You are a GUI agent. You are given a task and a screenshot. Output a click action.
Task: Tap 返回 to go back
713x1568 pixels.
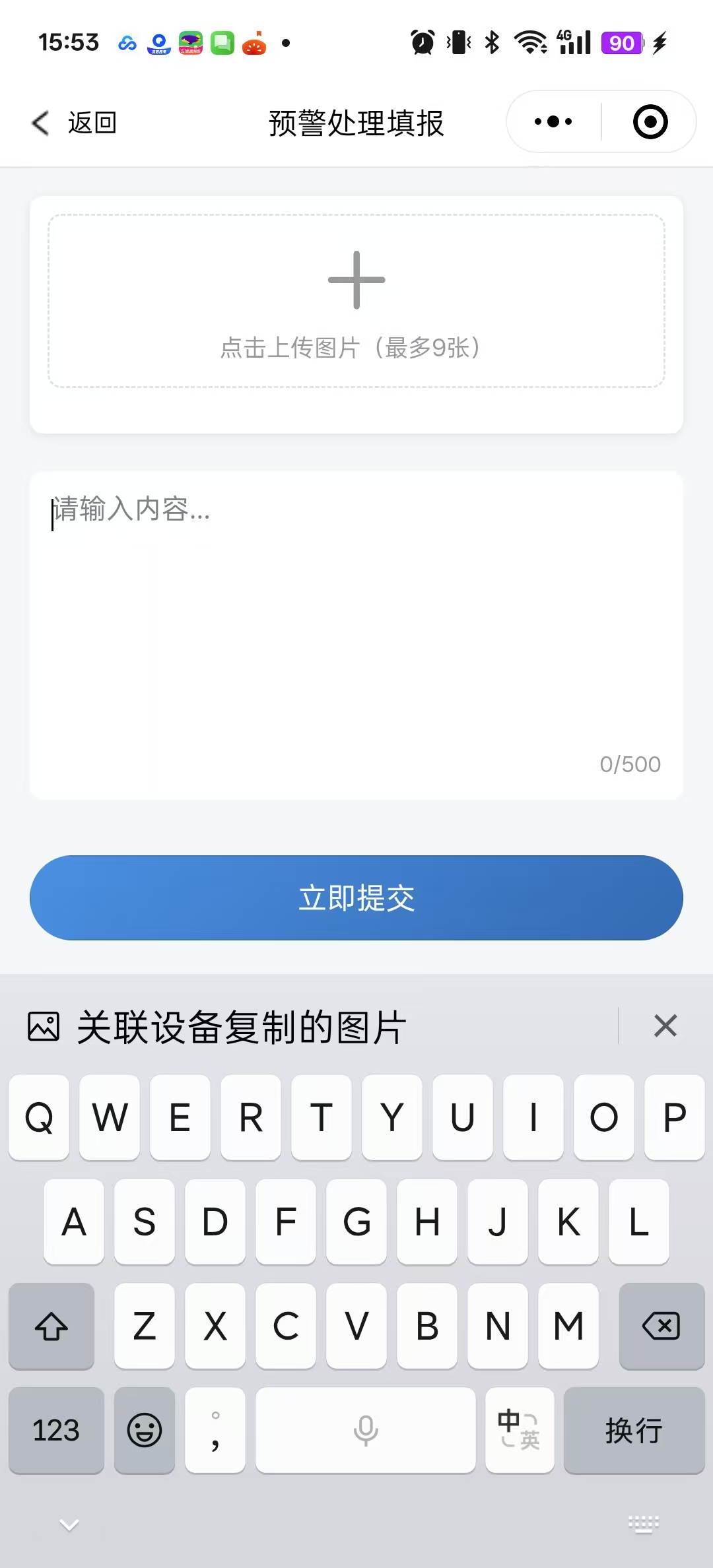(92, 123)
